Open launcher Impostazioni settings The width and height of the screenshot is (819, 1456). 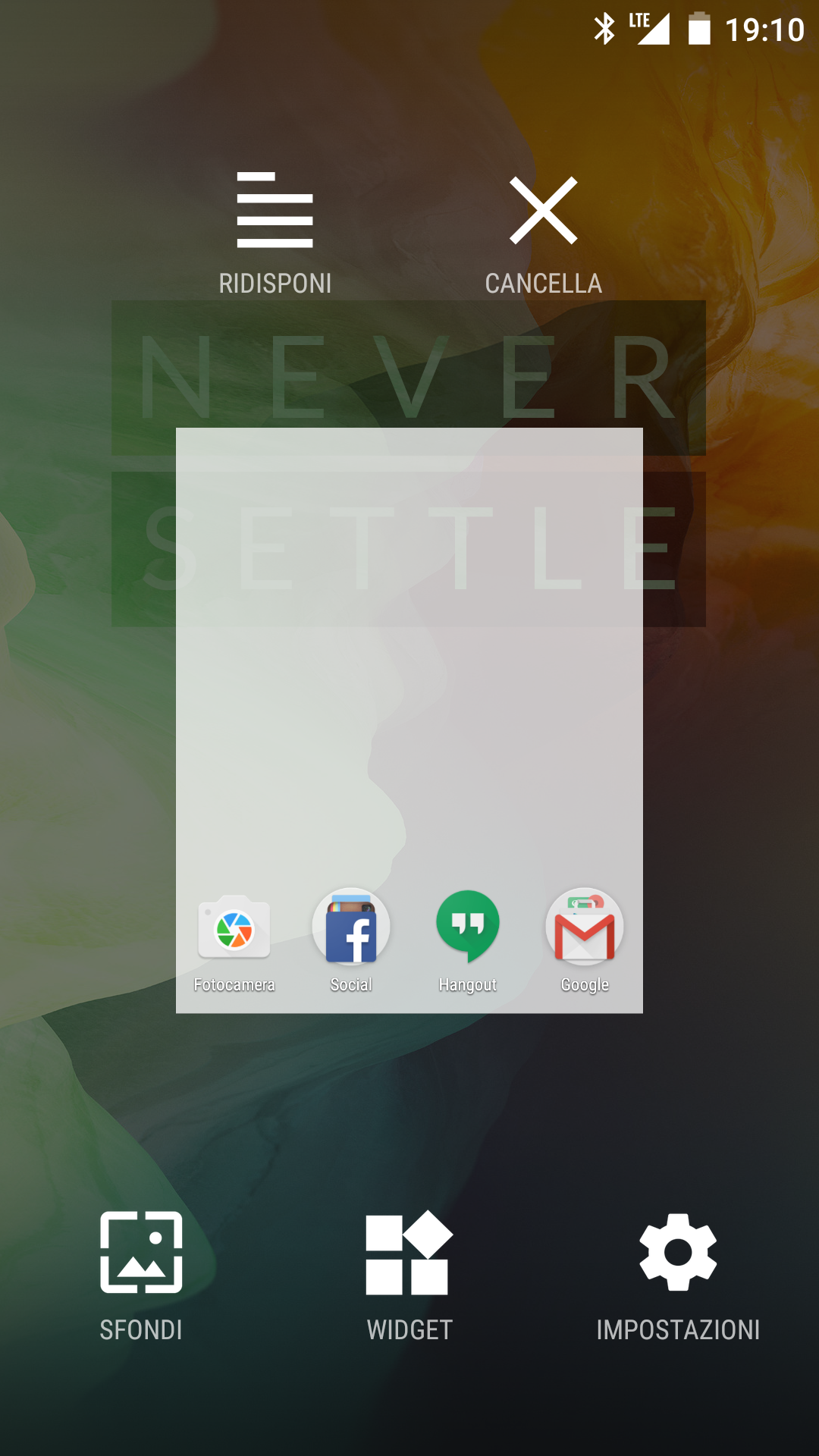click(678, 1272)
